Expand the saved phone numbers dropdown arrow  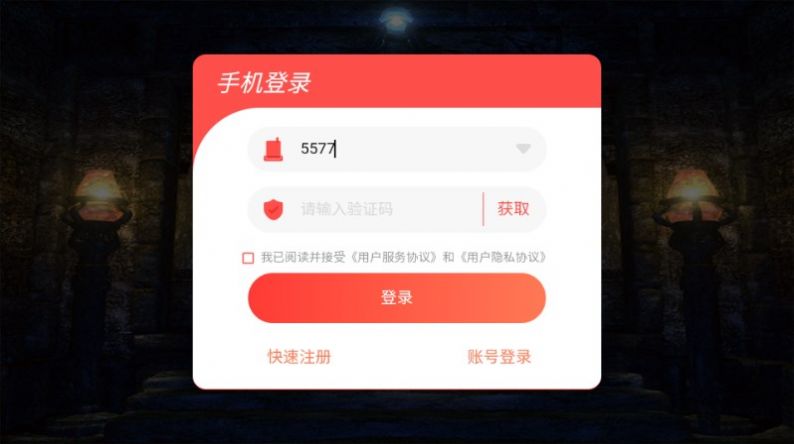tap(523, 149)
